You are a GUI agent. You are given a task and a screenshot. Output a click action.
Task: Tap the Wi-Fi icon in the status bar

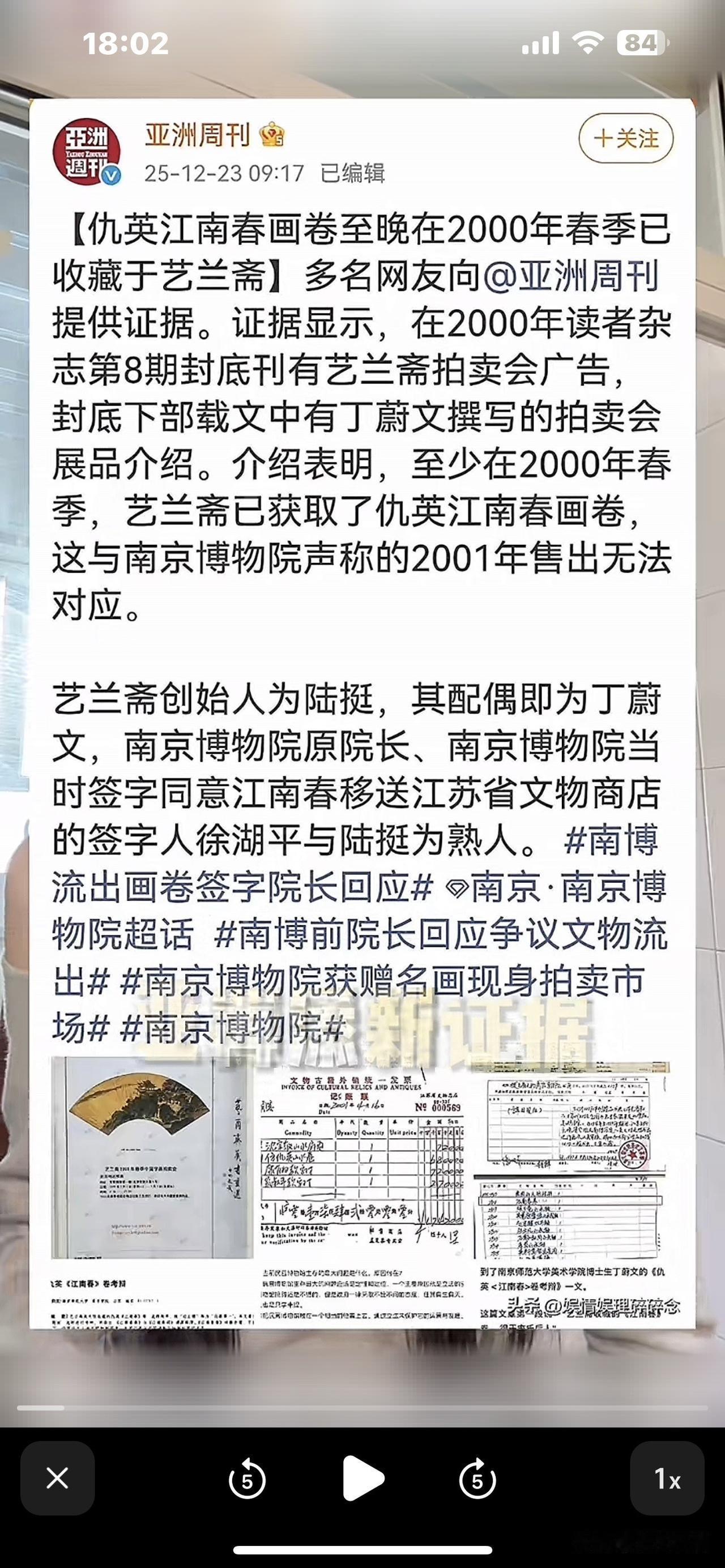[x=587, y=41]
